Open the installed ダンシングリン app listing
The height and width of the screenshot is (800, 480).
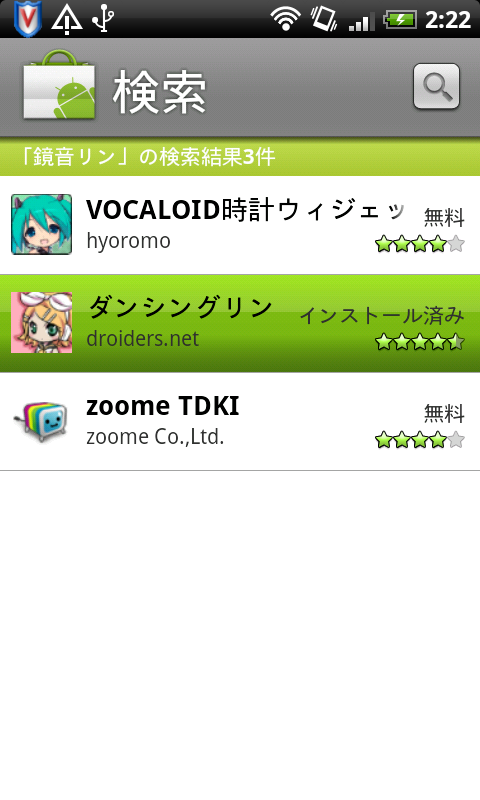click(240, 323)
